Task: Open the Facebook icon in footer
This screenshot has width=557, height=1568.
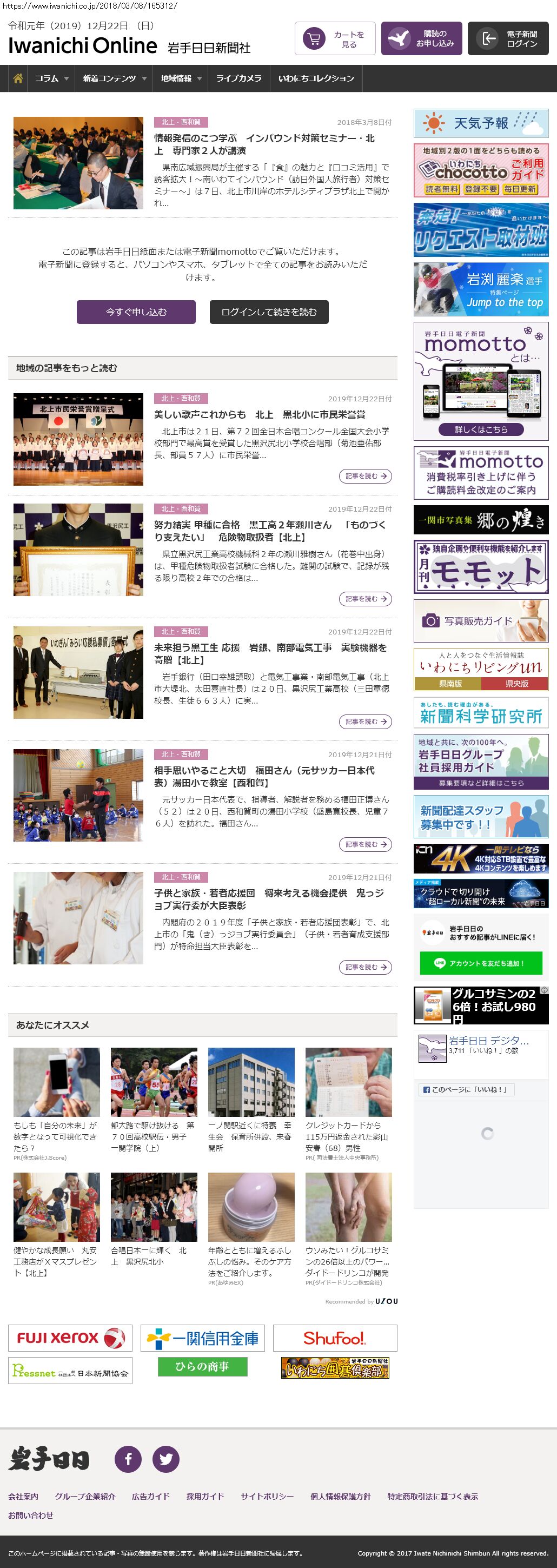Action: pyautogui.click(x=128, y=1458)
